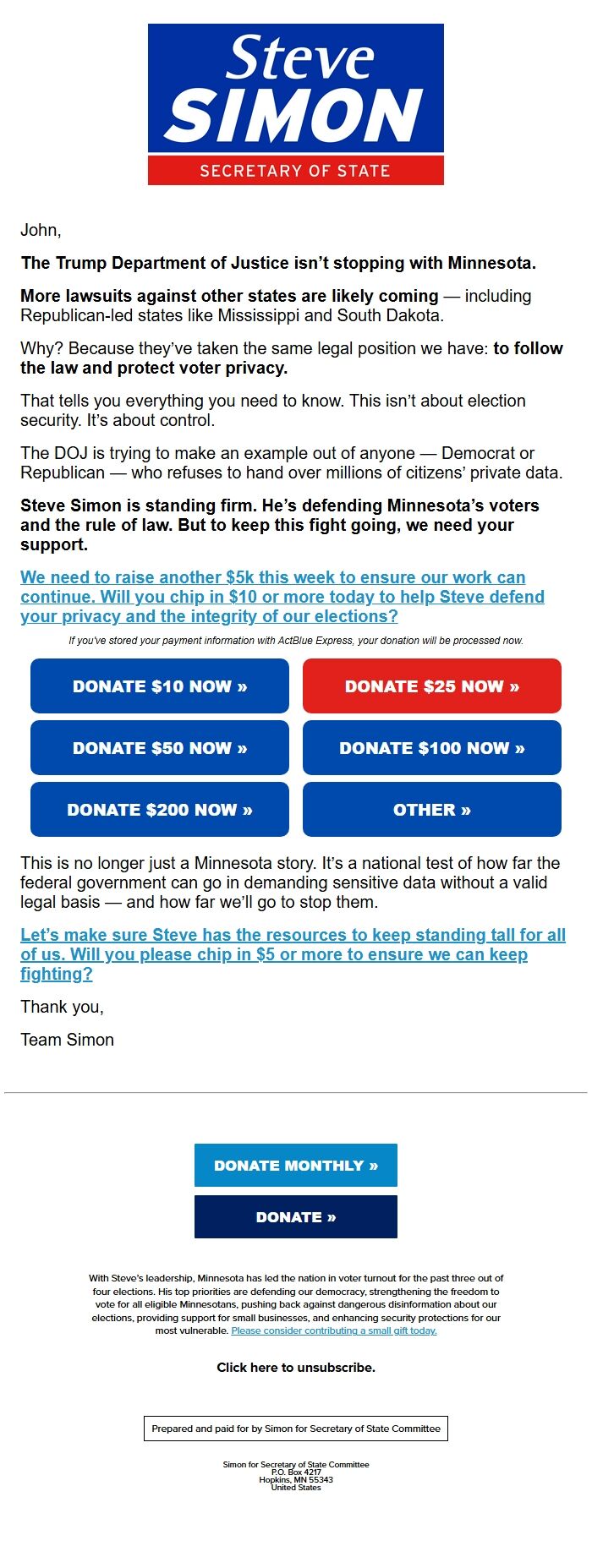Open the contribute a small gift today link
The height and width of the screenshot is (1568, 592).
(x=333, y=1330)
